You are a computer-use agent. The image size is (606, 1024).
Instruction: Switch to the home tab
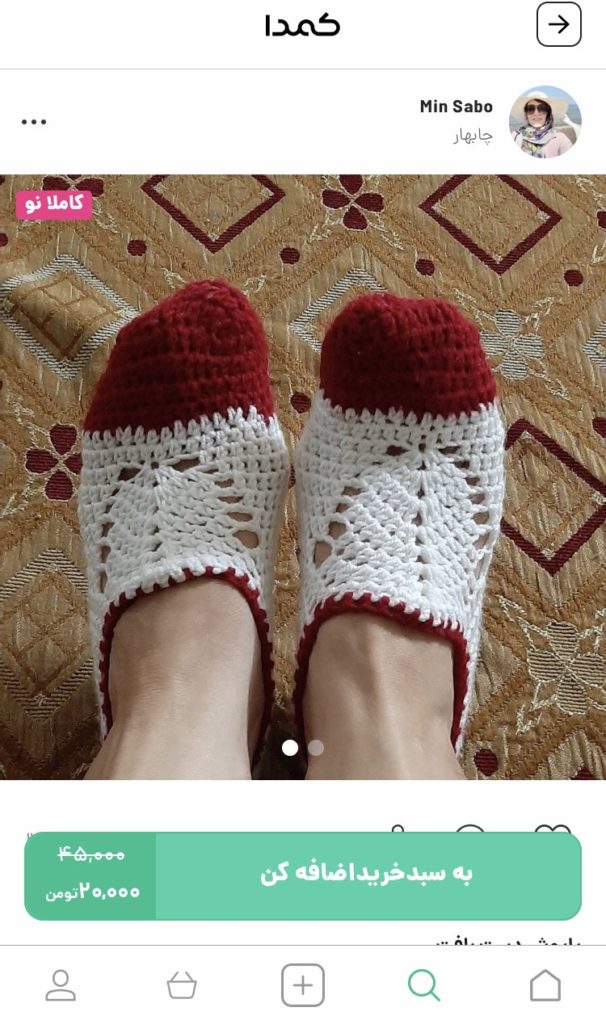(545, 985)
